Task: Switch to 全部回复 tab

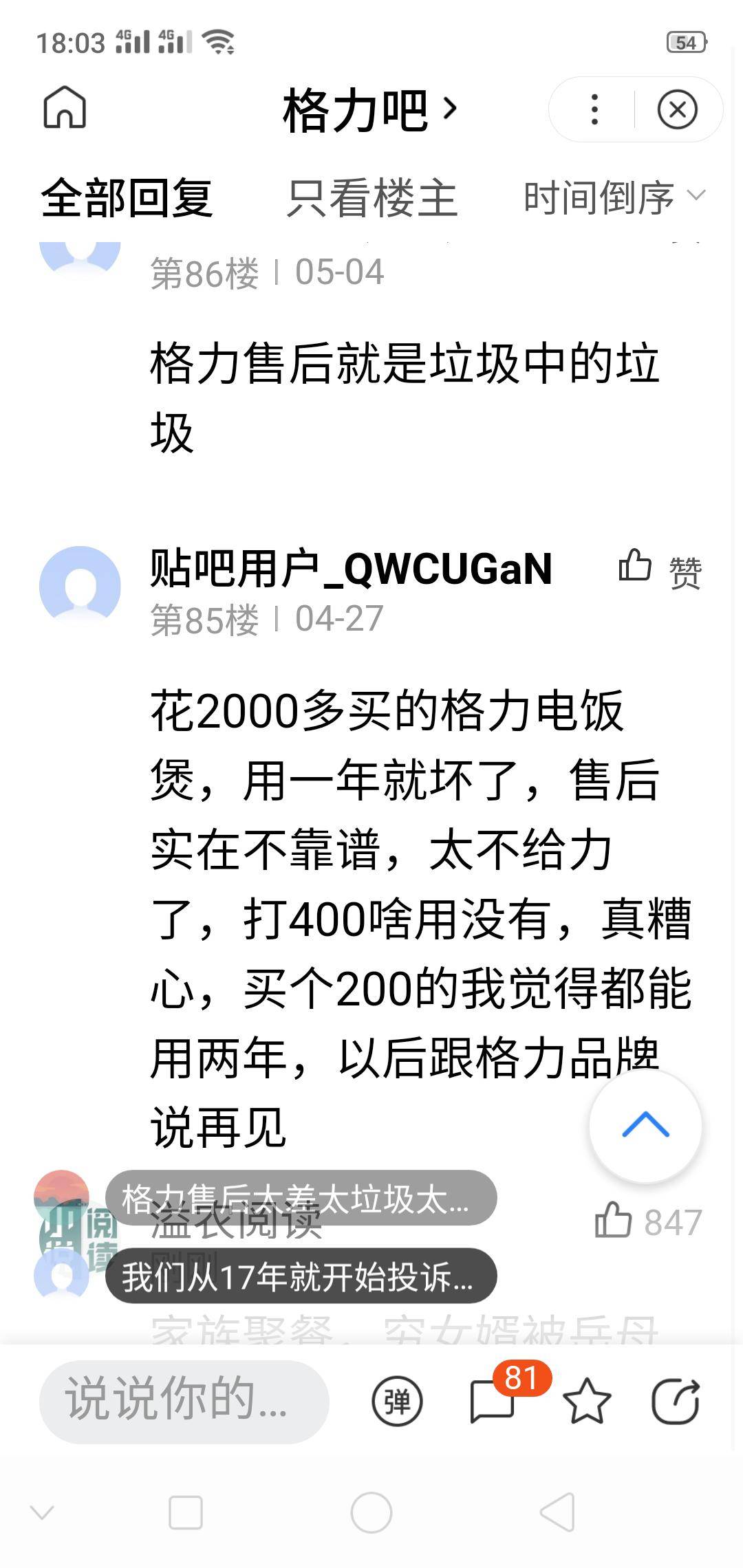Action: pos(127,198)
